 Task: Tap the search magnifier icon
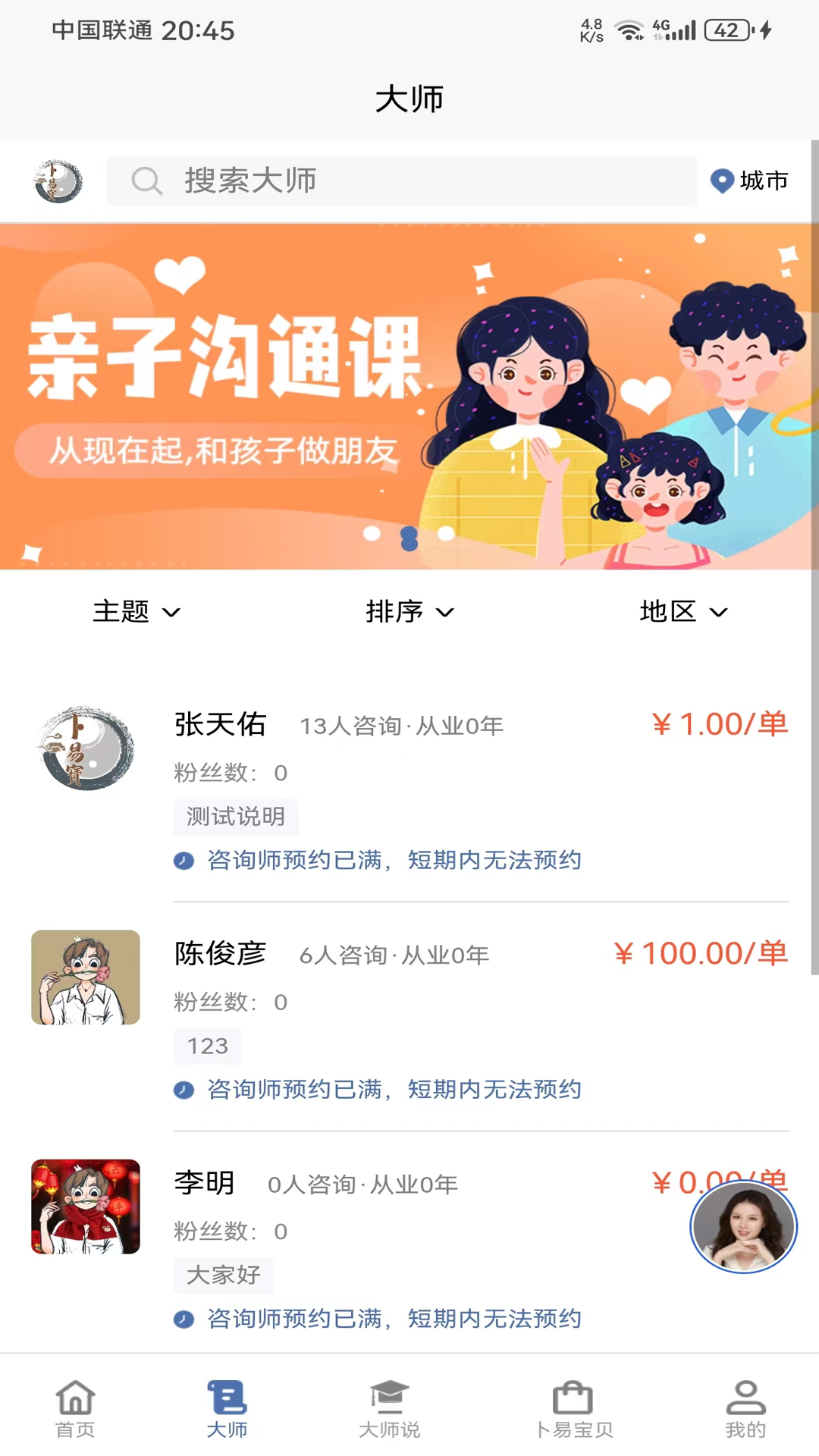(x=147, y=182)
